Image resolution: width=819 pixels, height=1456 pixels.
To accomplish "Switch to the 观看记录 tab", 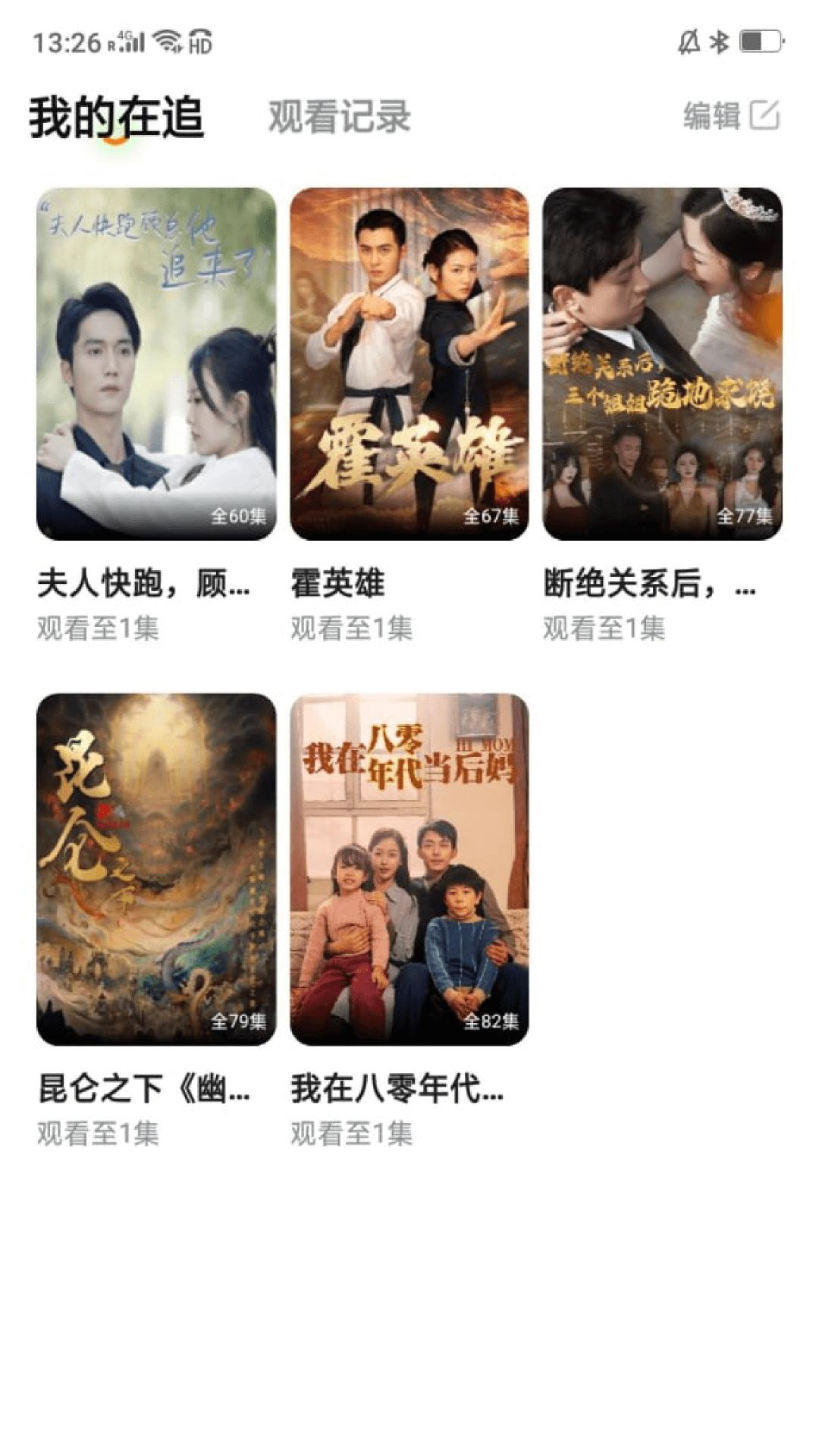I will [x=339, y=117].
